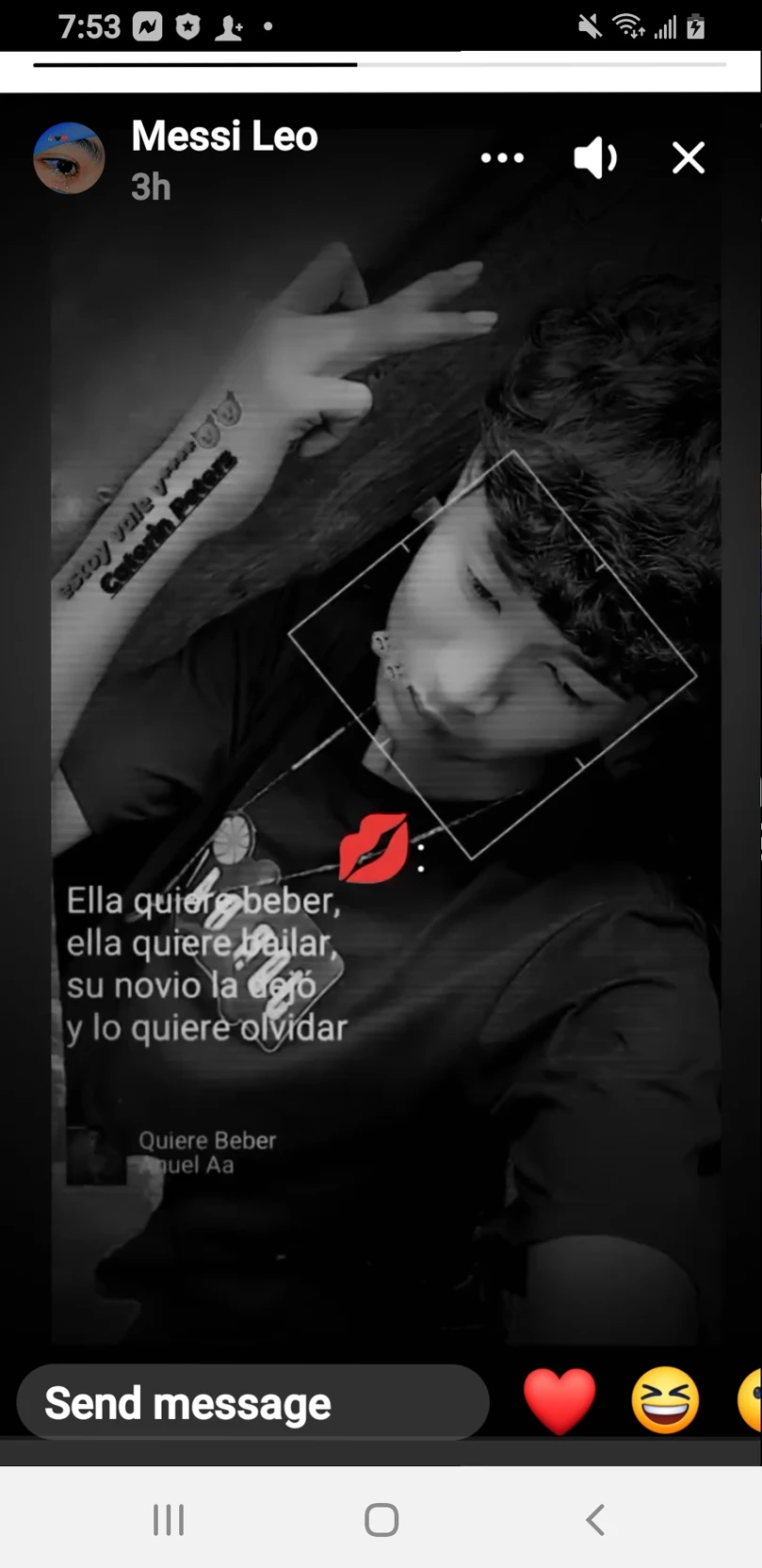Mute the story sound
This screenshot has height=1568, width=762.
(595, 158)
